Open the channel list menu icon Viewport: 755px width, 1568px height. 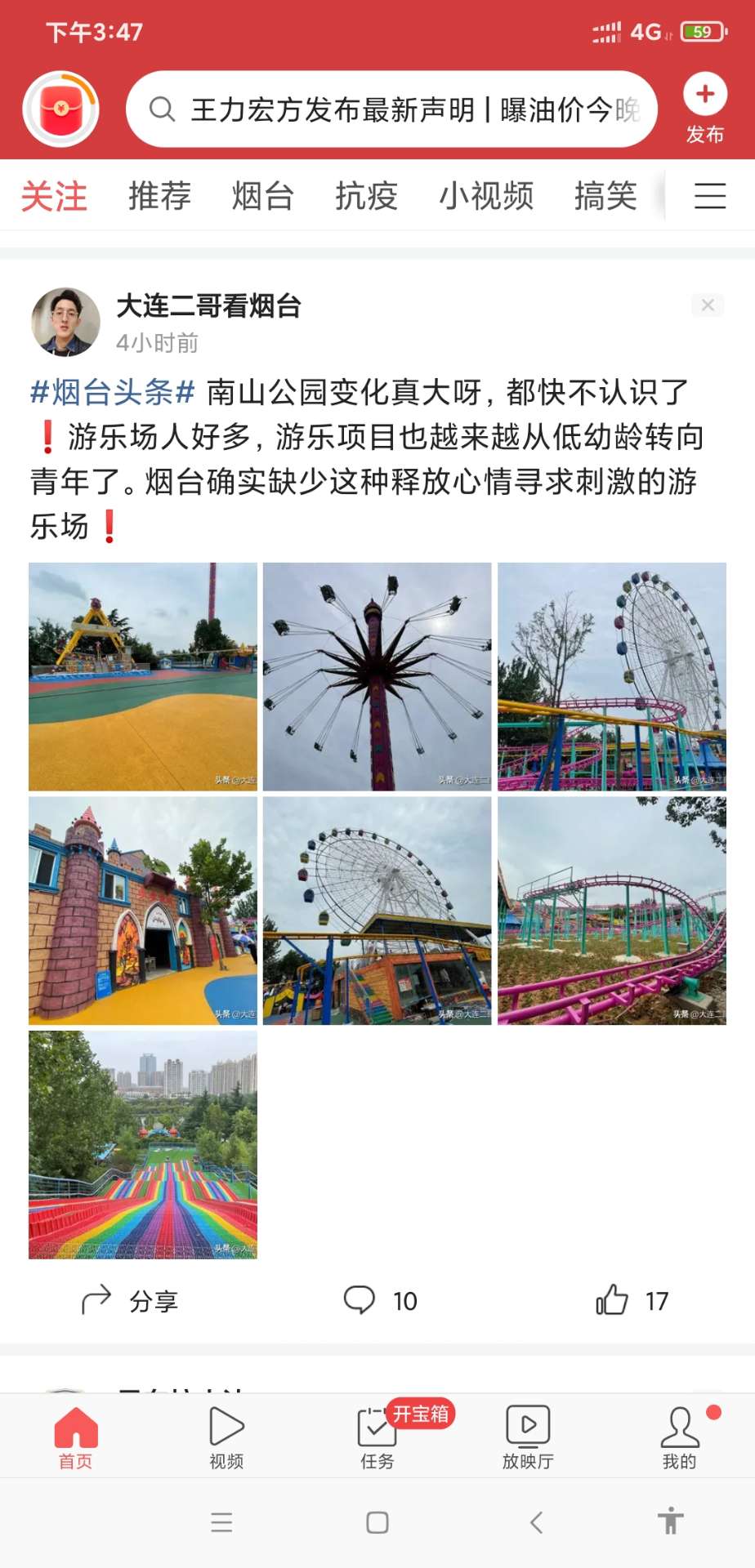pos(709,196)
